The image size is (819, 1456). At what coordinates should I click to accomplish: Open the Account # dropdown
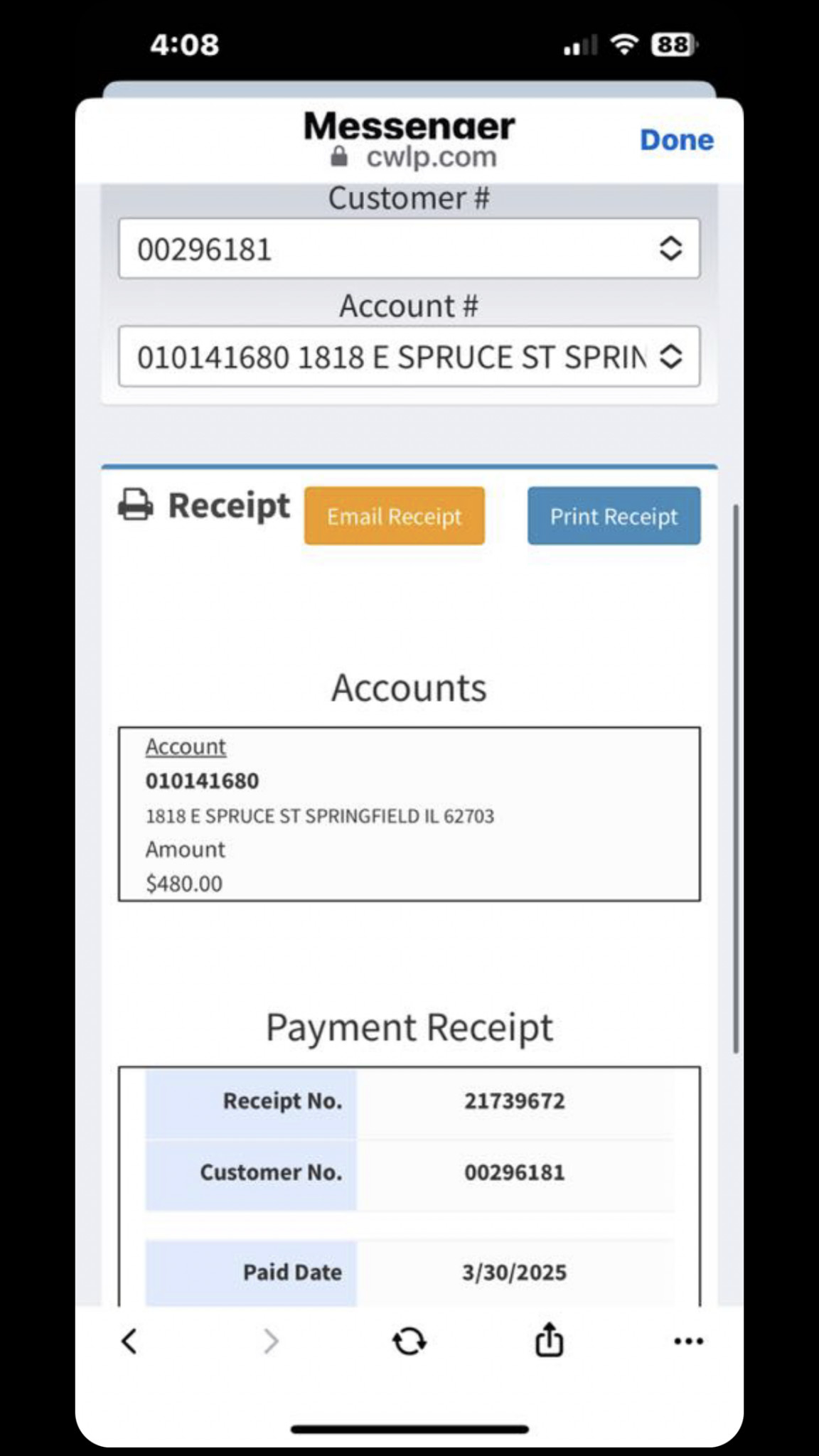(x=409, y=357)
